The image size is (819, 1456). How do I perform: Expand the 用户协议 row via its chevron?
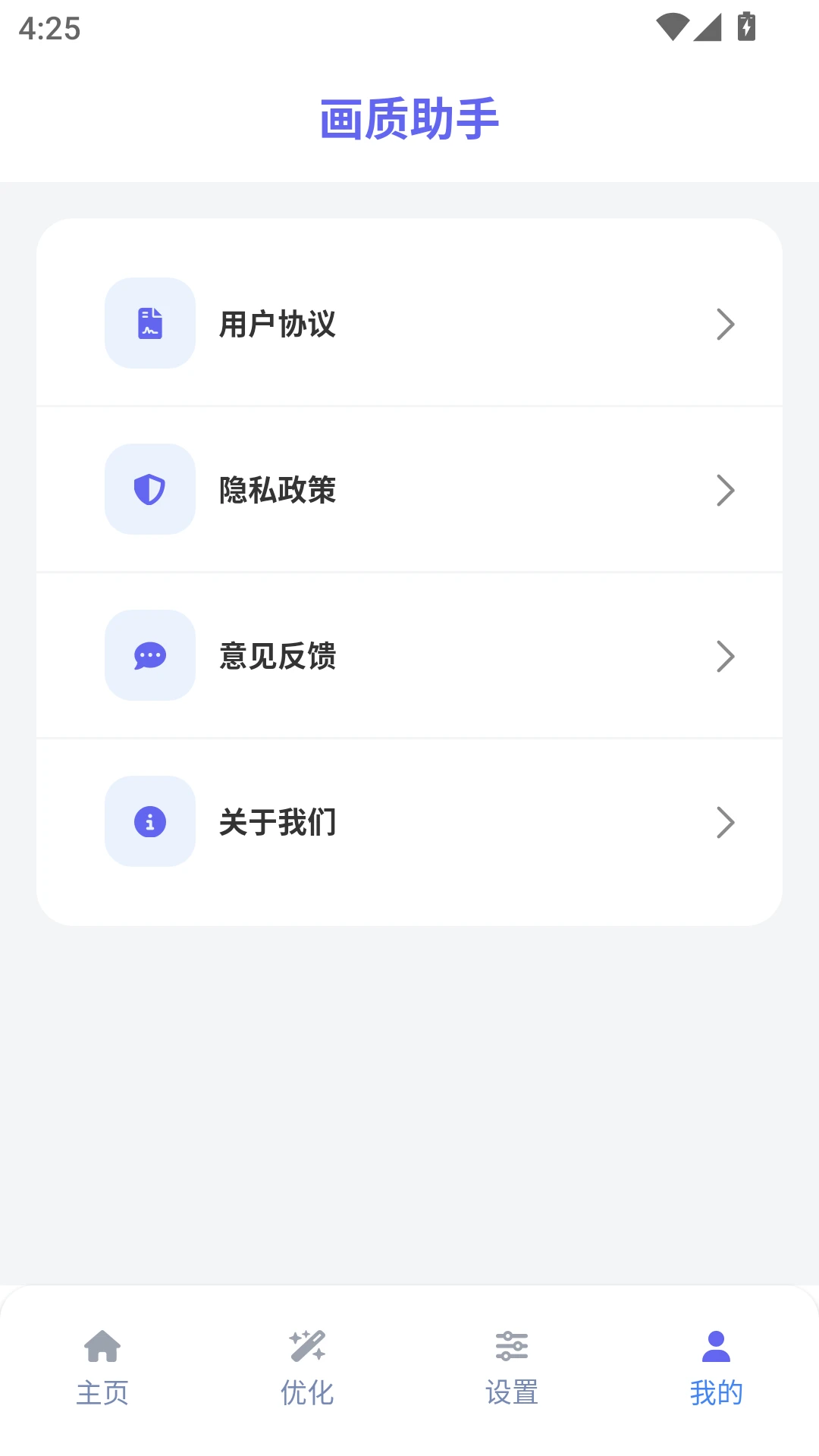coord(726,324)
